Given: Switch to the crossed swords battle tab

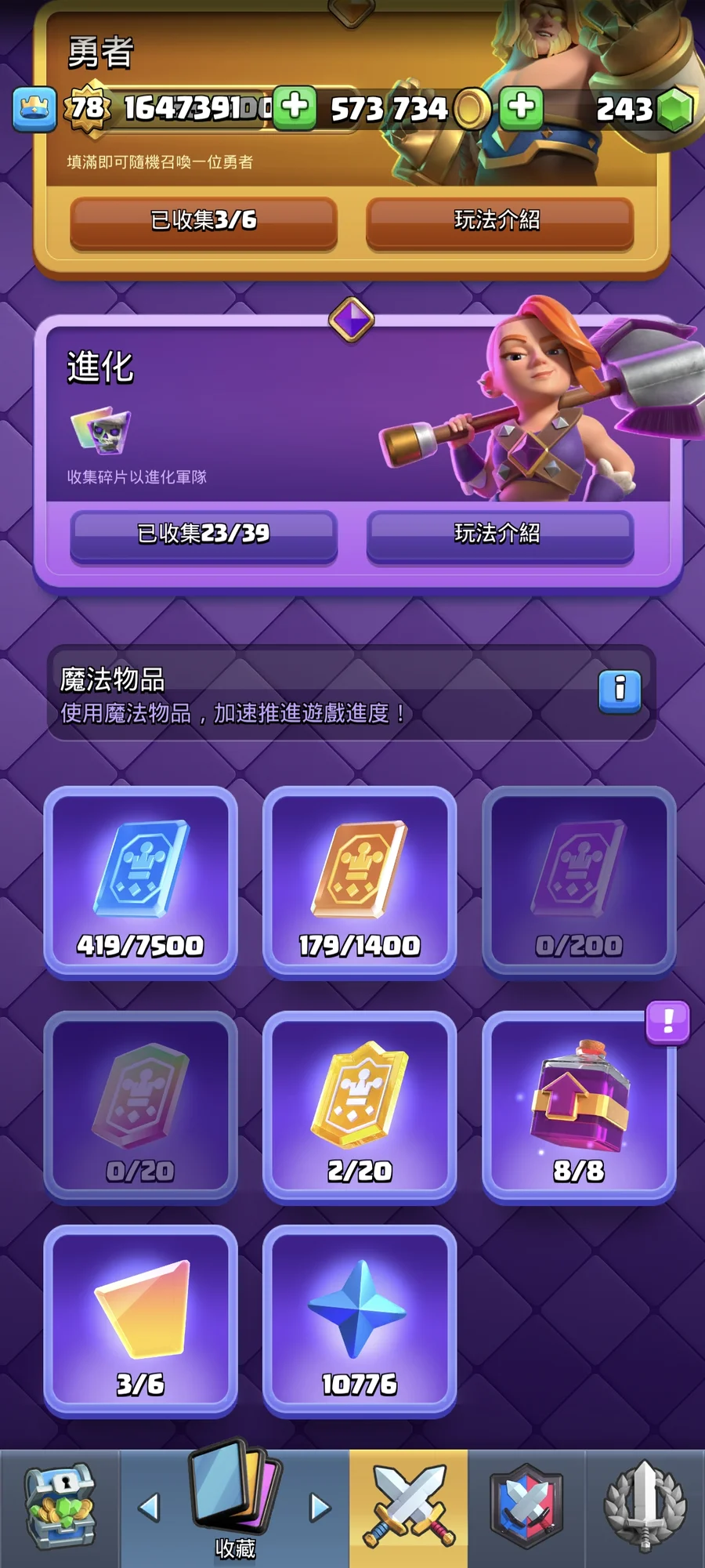Looking at the screenshot, I should pos(408,1508).
